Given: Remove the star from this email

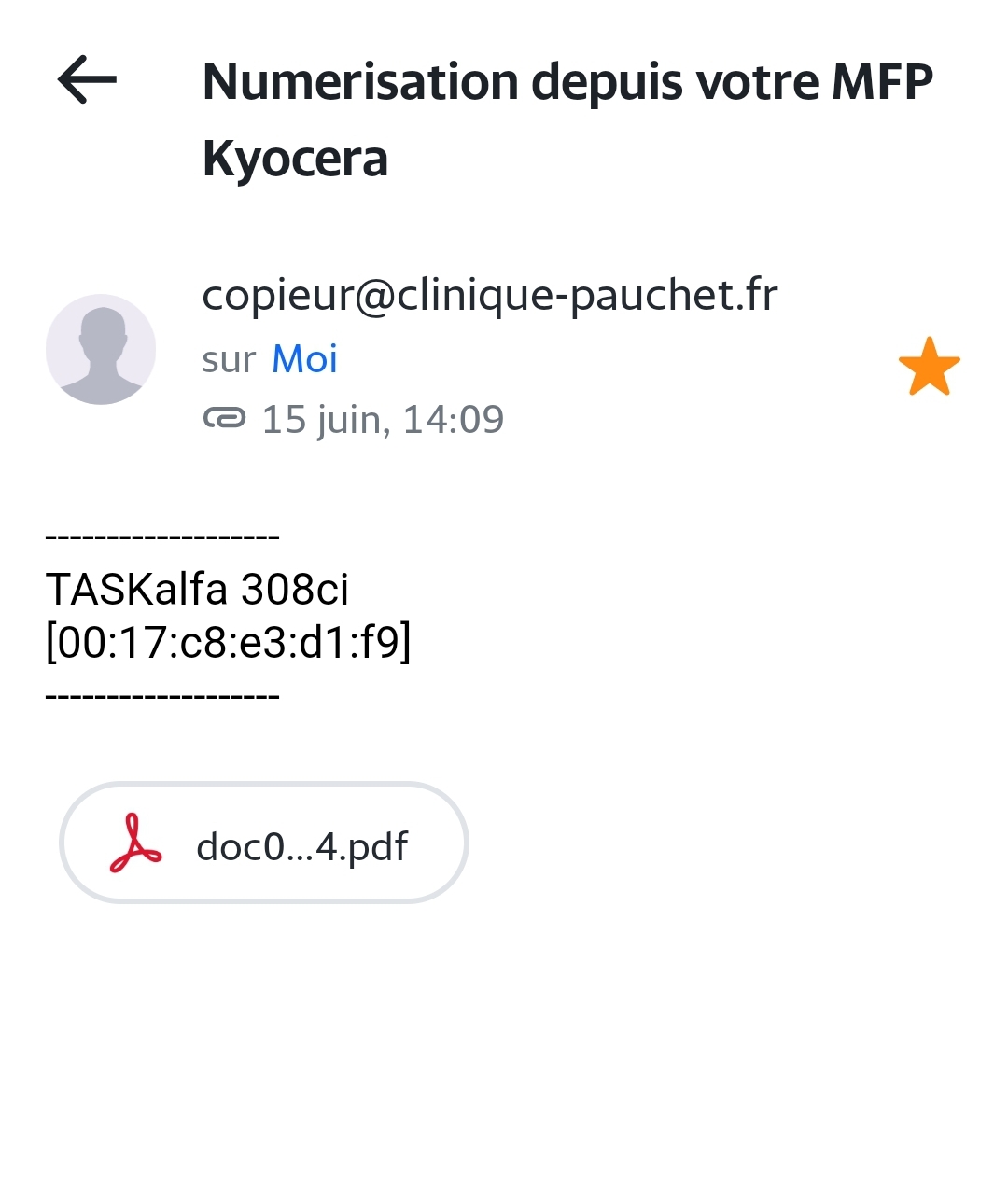Looking at the screenshot, I should [x=929, y=367].
